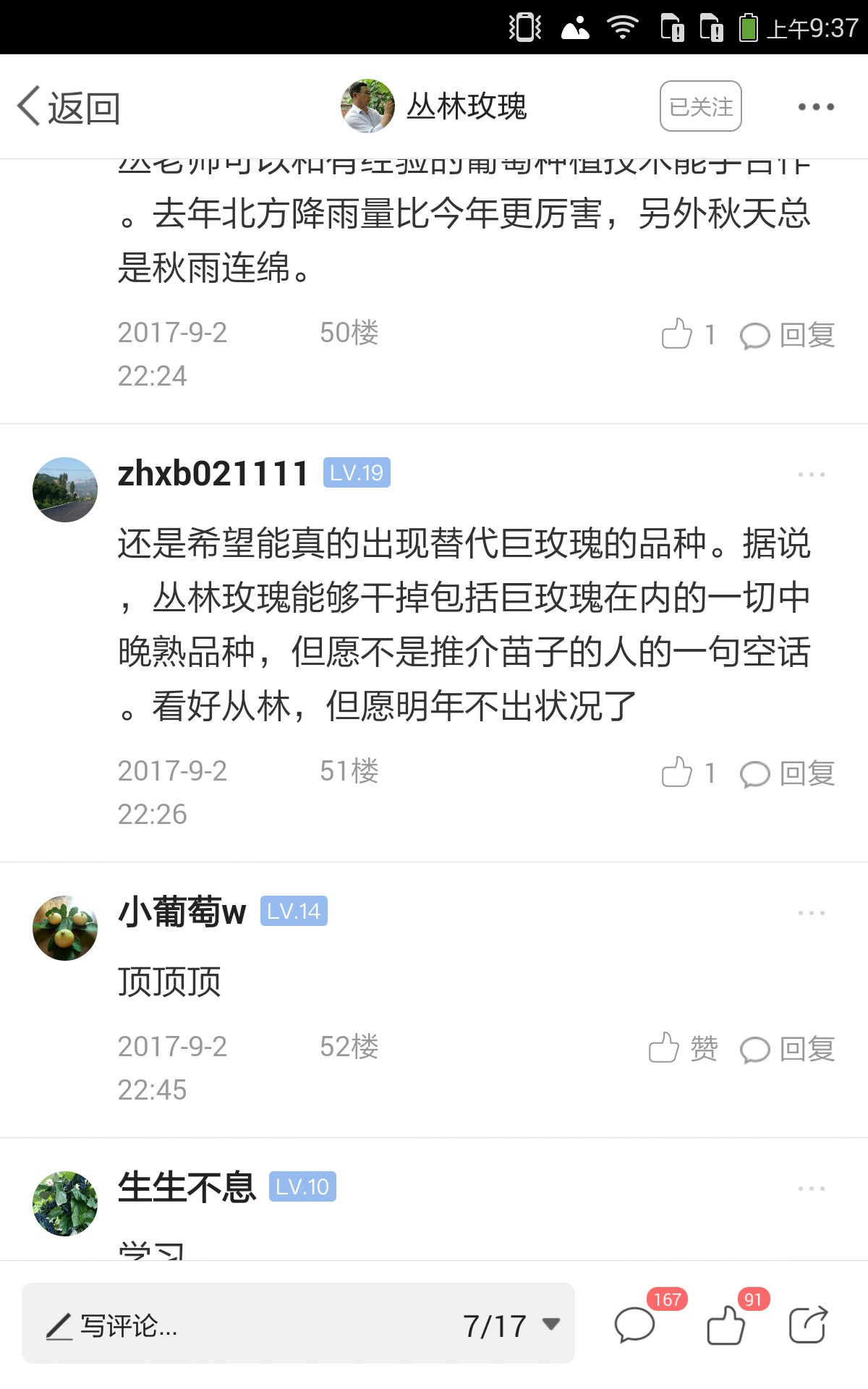This screenshot has height=1389, width=868.
Task: Open the top bar overflow menu
Action: (x=815, y=107)
